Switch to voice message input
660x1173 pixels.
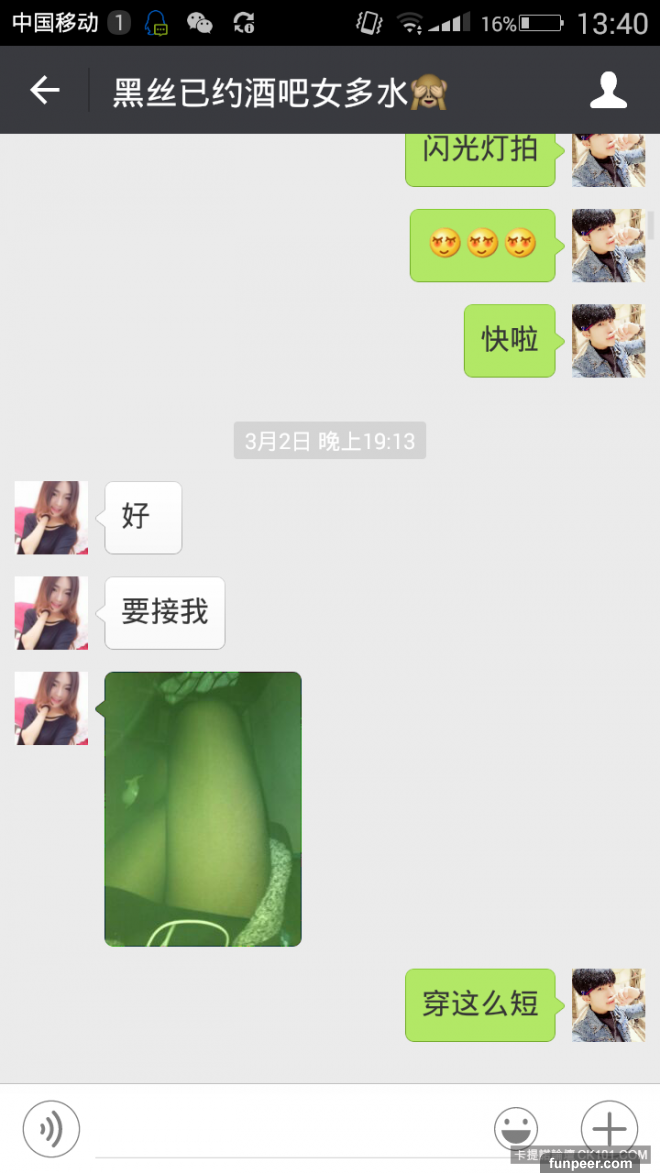coord(51,1129)
